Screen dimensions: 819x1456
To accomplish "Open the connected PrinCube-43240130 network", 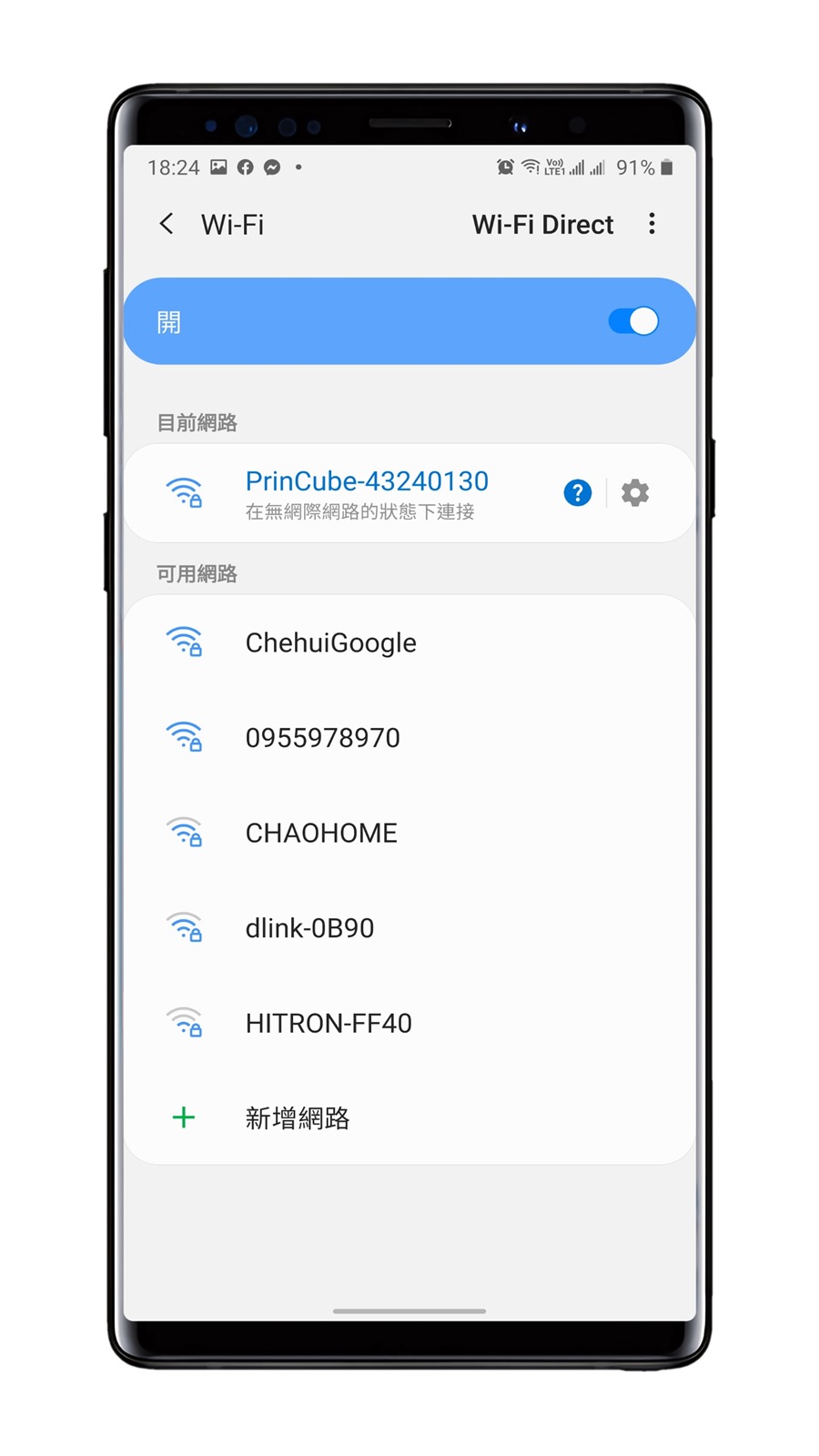I will pyautogui.click(x=366, y=492).
